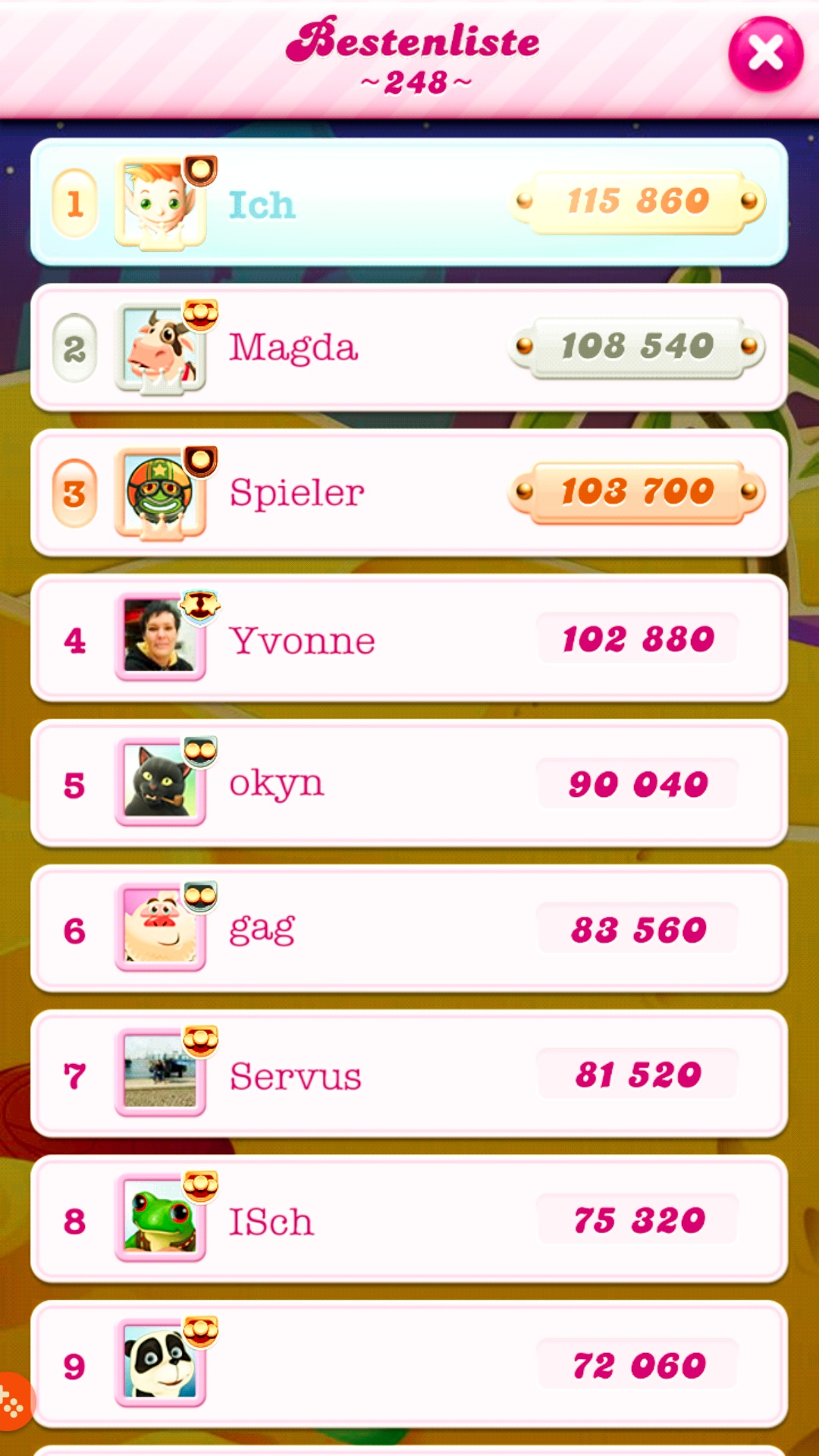Viewport: 819px width, 1456px height.
Task: Tap Spieler's third-place row
Action: [x=409, y=493]
